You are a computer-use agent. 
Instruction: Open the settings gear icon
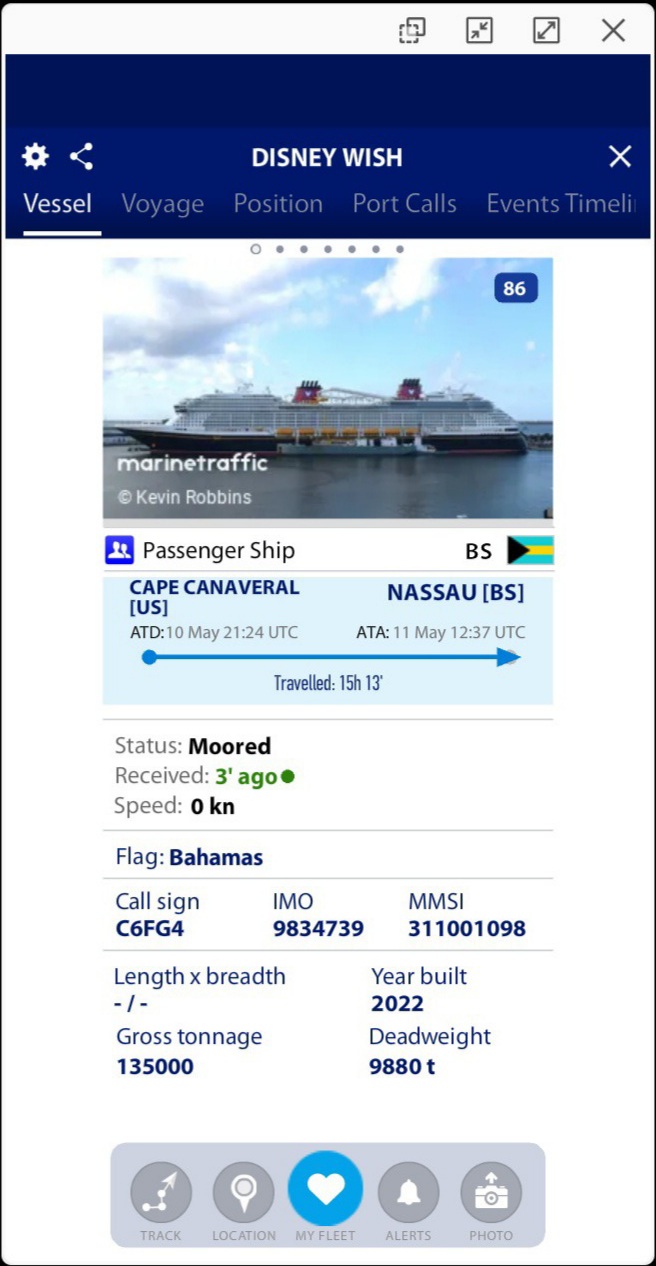[x=35, y=156]
